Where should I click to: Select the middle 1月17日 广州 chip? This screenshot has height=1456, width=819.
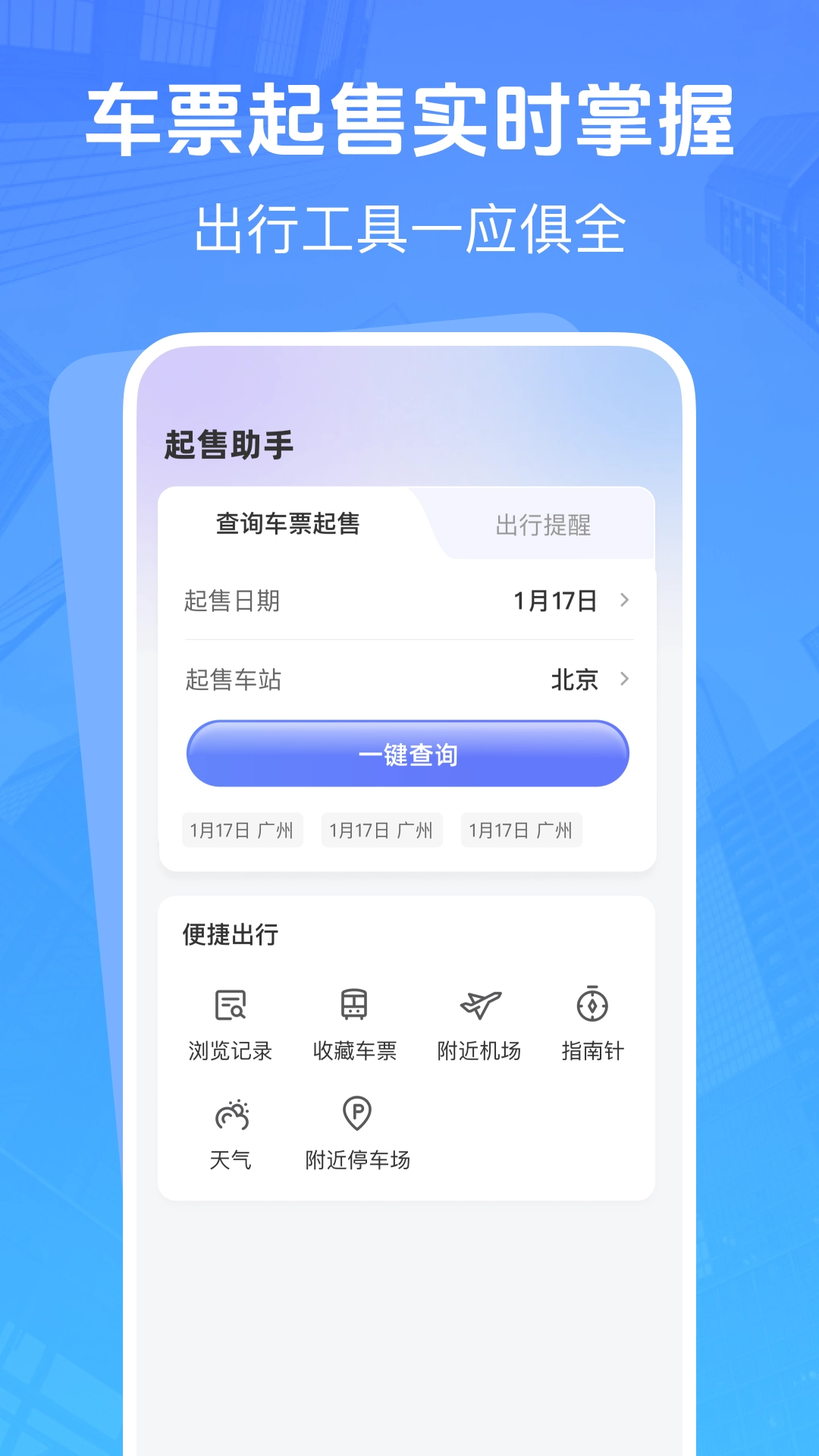coord(382,830)
